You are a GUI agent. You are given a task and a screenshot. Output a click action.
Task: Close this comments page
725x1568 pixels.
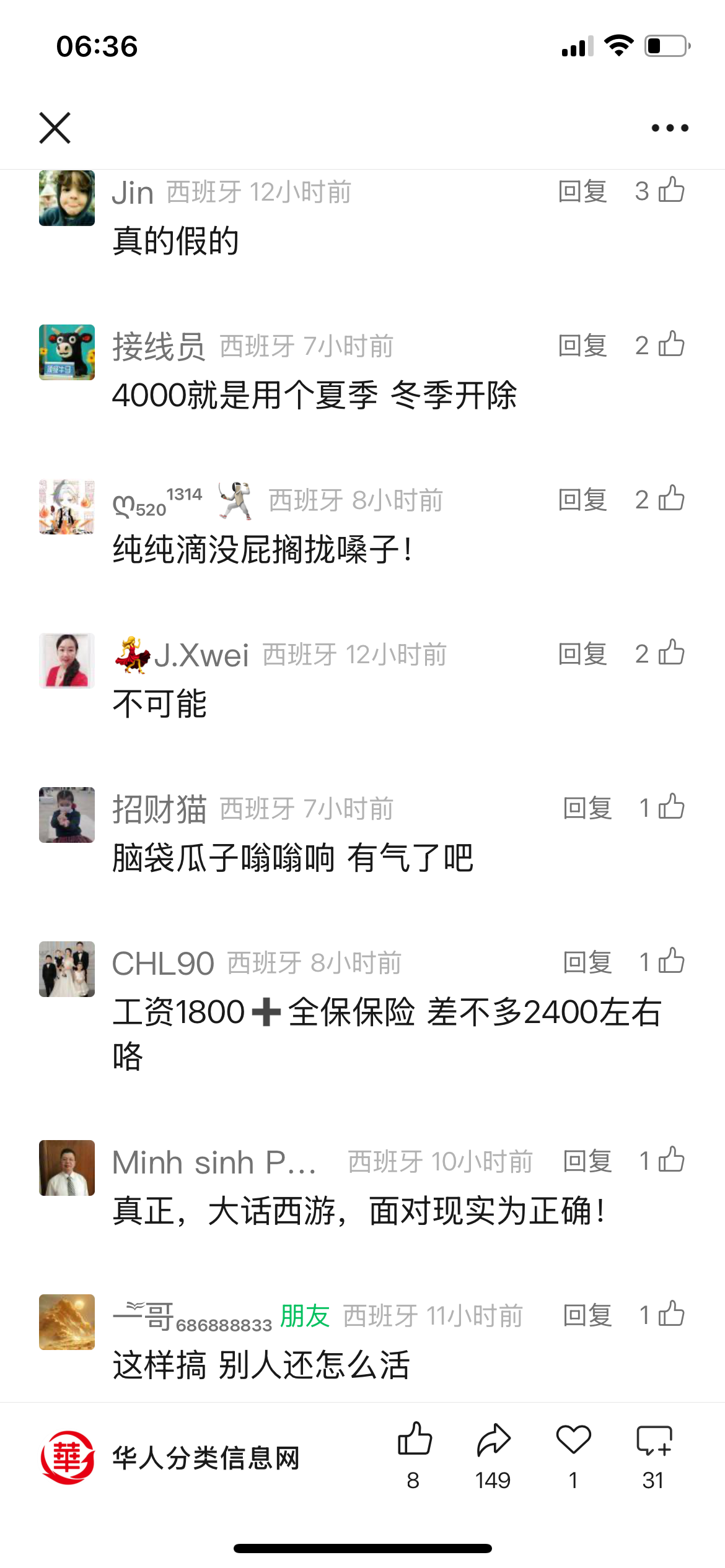coord(55,128)
